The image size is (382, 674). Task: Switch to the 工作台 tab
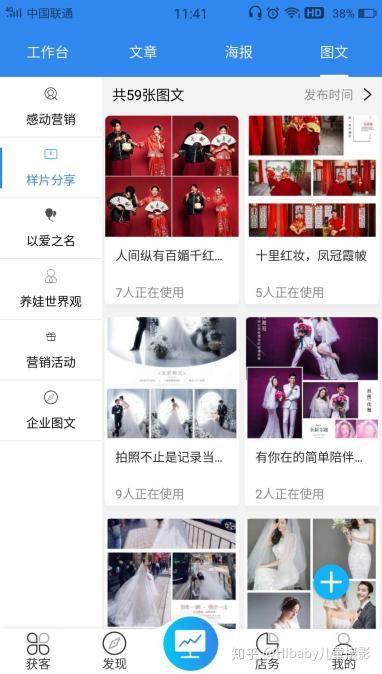click(x=47, y=52)
